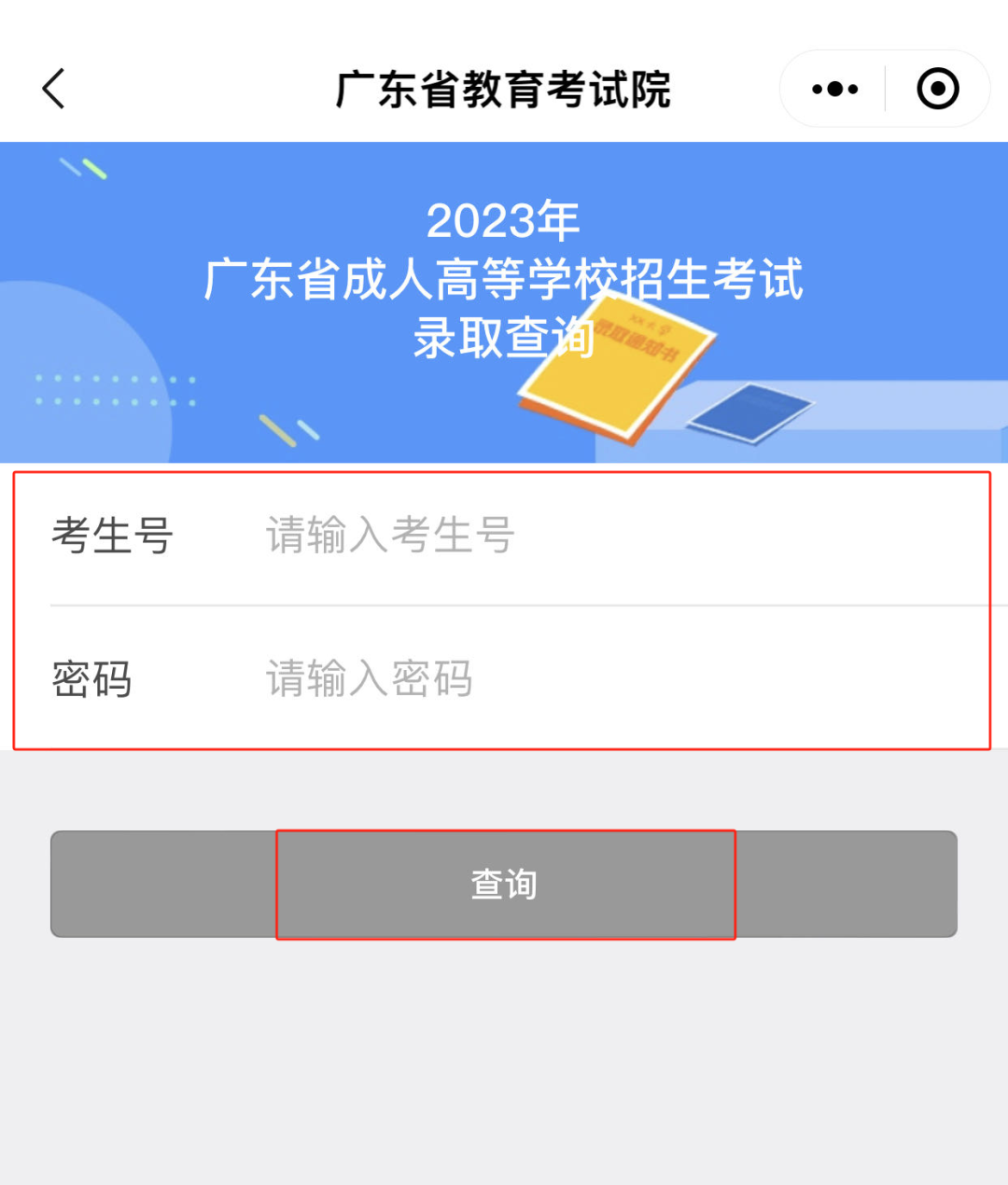The height and width of the screenshot is (1185, 1008).
Task: Click the blue notebook graphic in banner
Action: click(751, 411)
